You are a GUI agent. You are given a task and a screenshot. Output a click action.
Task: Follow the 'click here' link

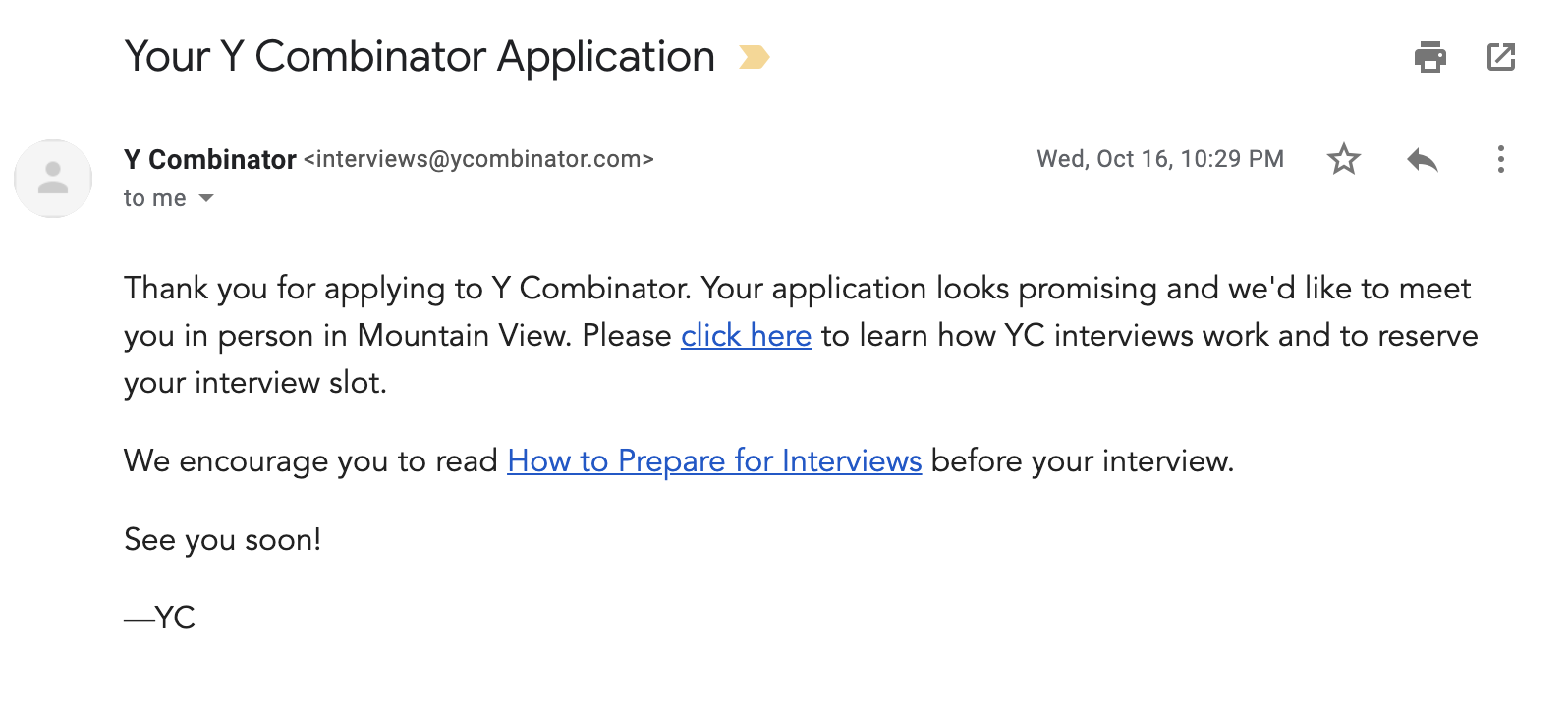746,336
